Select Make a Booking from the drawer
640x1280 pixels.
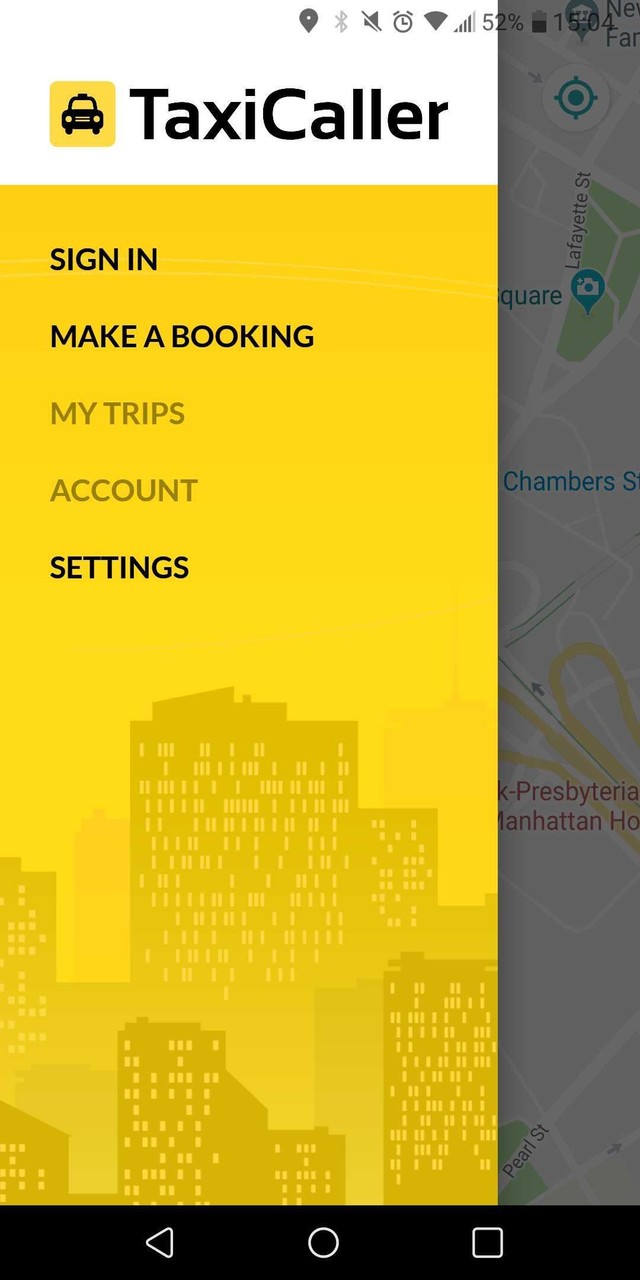pos(182,337)
